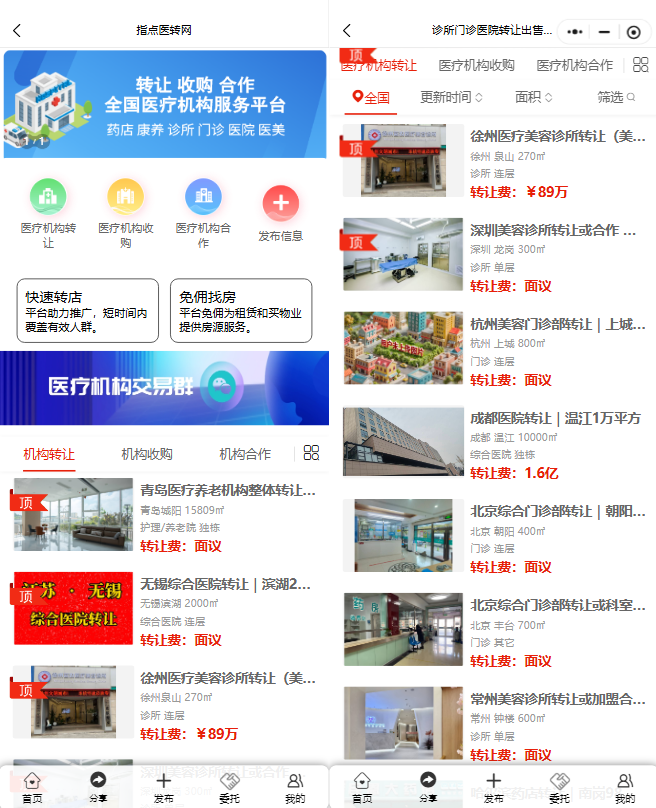Viewport: 656px width, 808px height.
Task: Expand the 更新时间 sort dropdown
Action: pyautogui.click(x=451, y=97)
